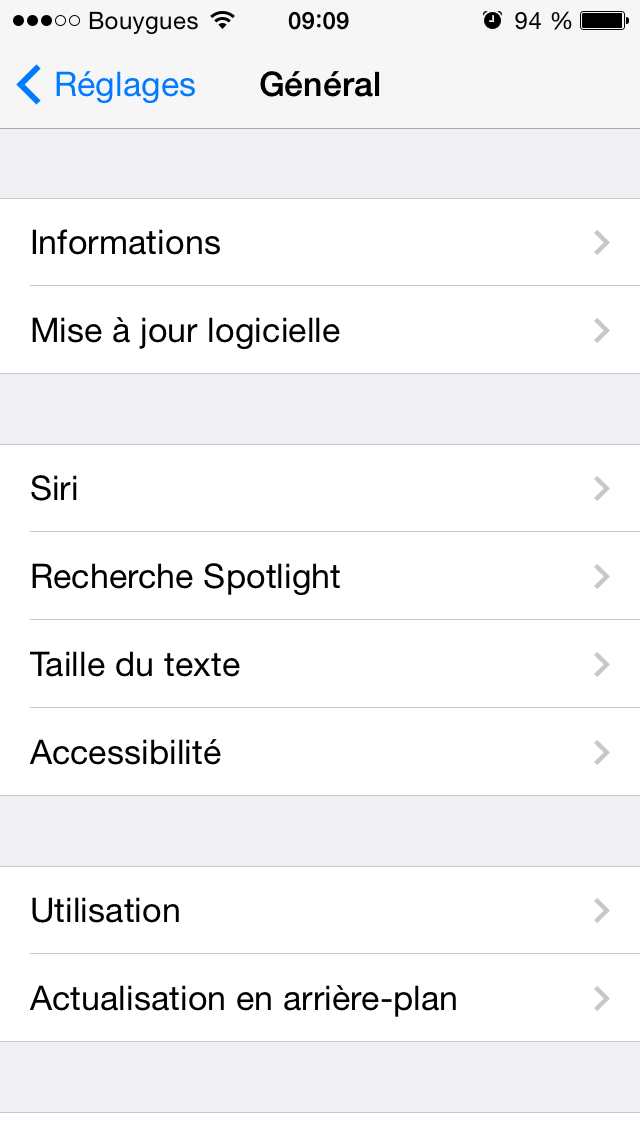Image resolution: width=640 pixels, height=1136 pixels.
Task: Open Actualisation en arrière-plan
Action: click(x=320, y=998)
